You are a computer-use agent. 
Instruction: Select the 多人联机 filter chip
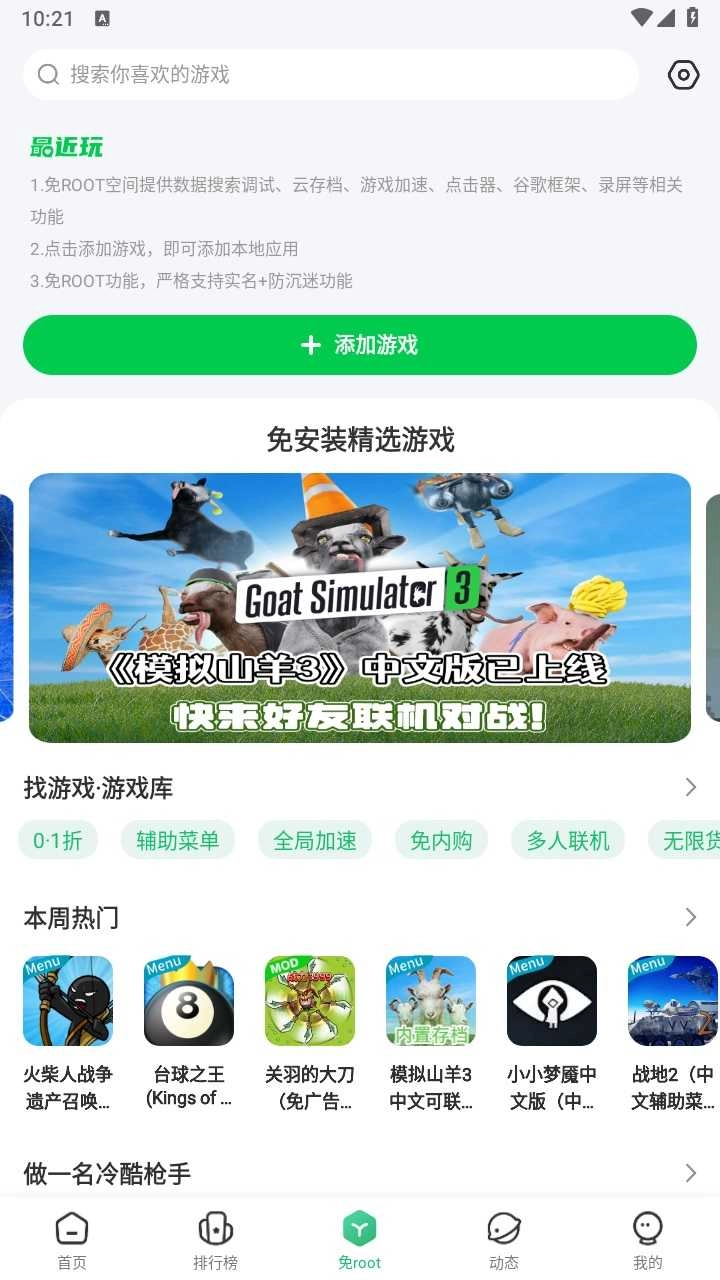[568, 840]
